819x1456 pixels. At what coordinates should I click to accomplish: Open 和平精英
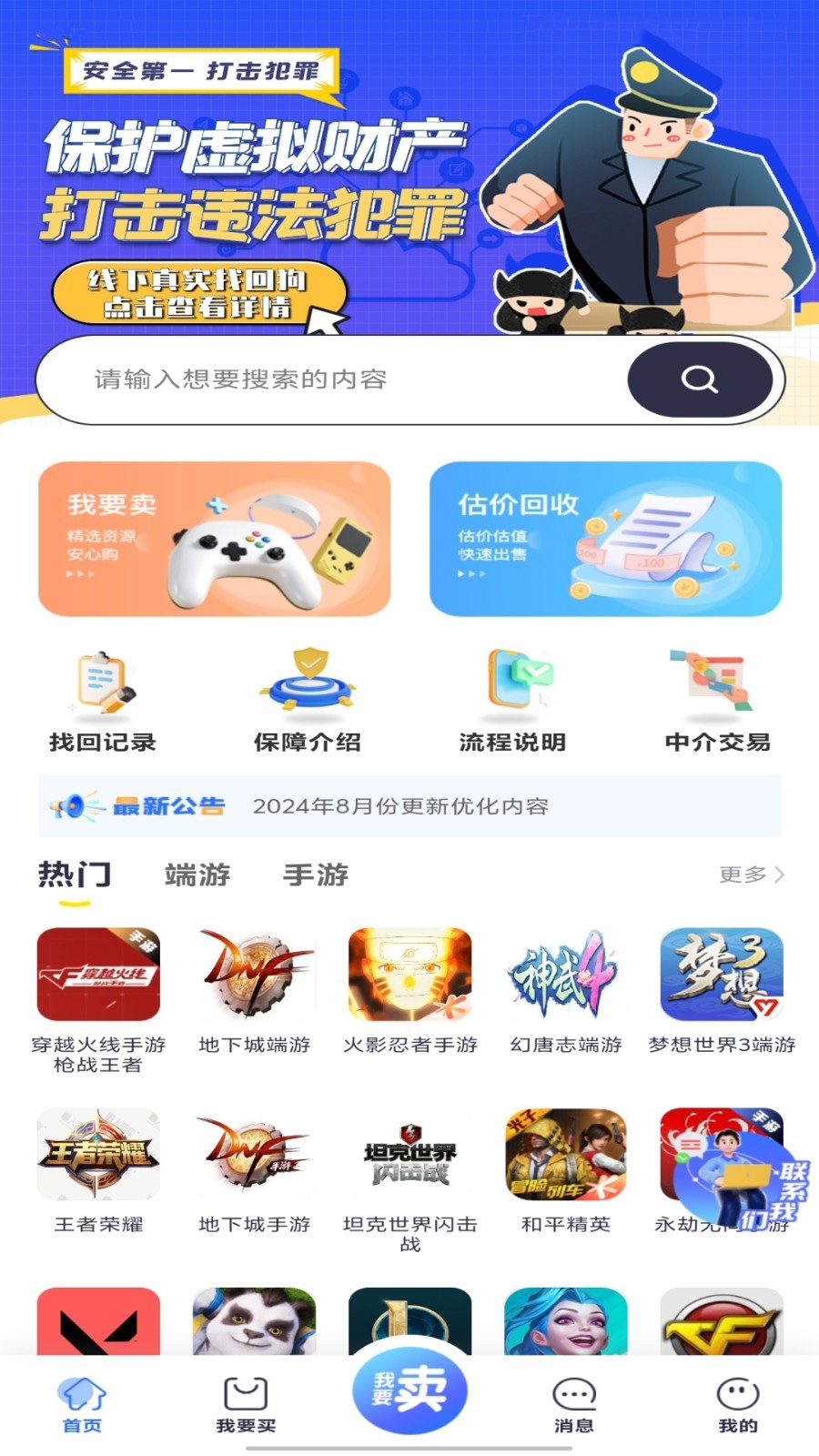pyautogui.click(x=566, y=1171)
